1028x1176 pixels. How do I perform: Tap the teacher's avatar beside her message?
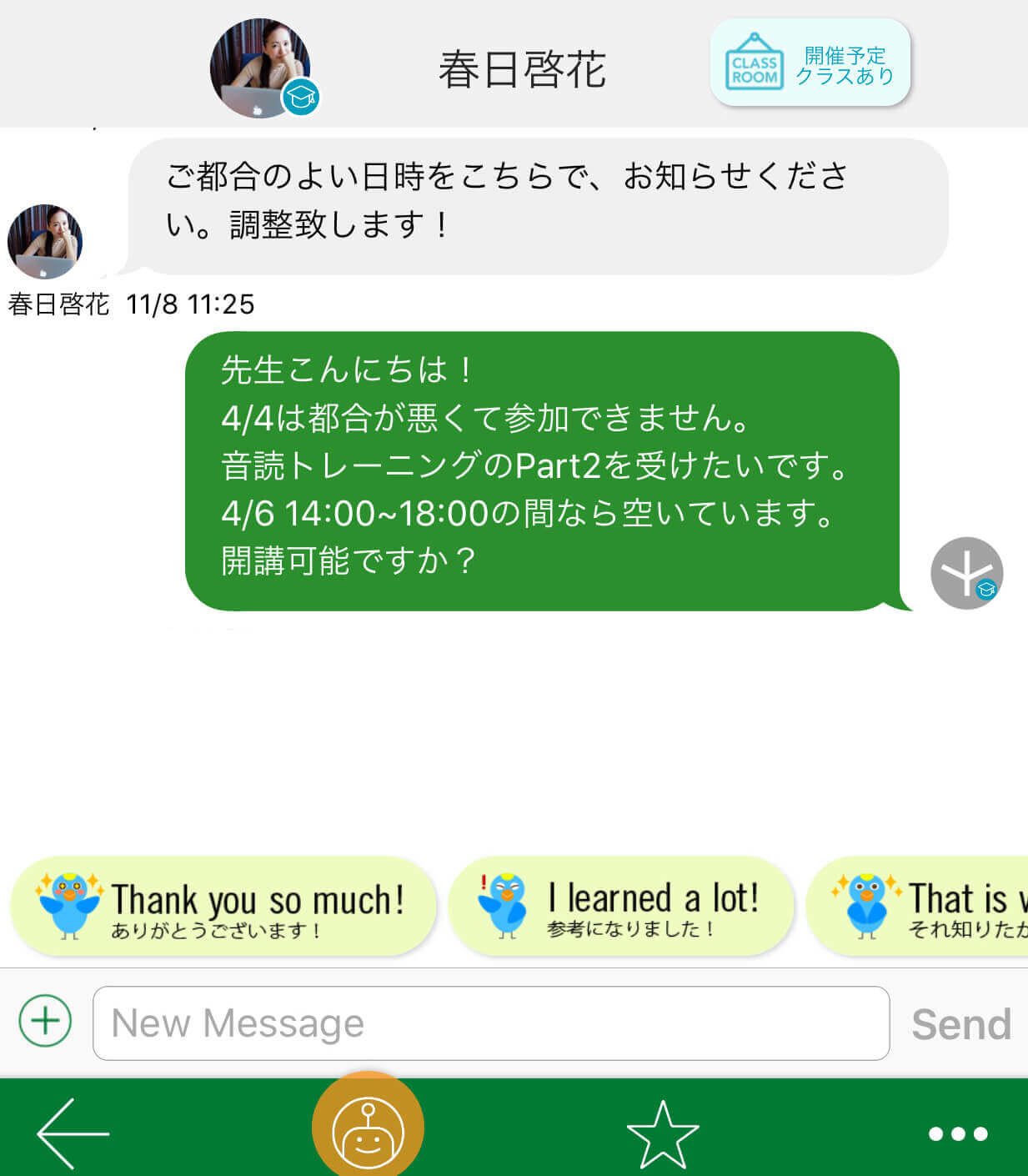click(x=45, y=242)
